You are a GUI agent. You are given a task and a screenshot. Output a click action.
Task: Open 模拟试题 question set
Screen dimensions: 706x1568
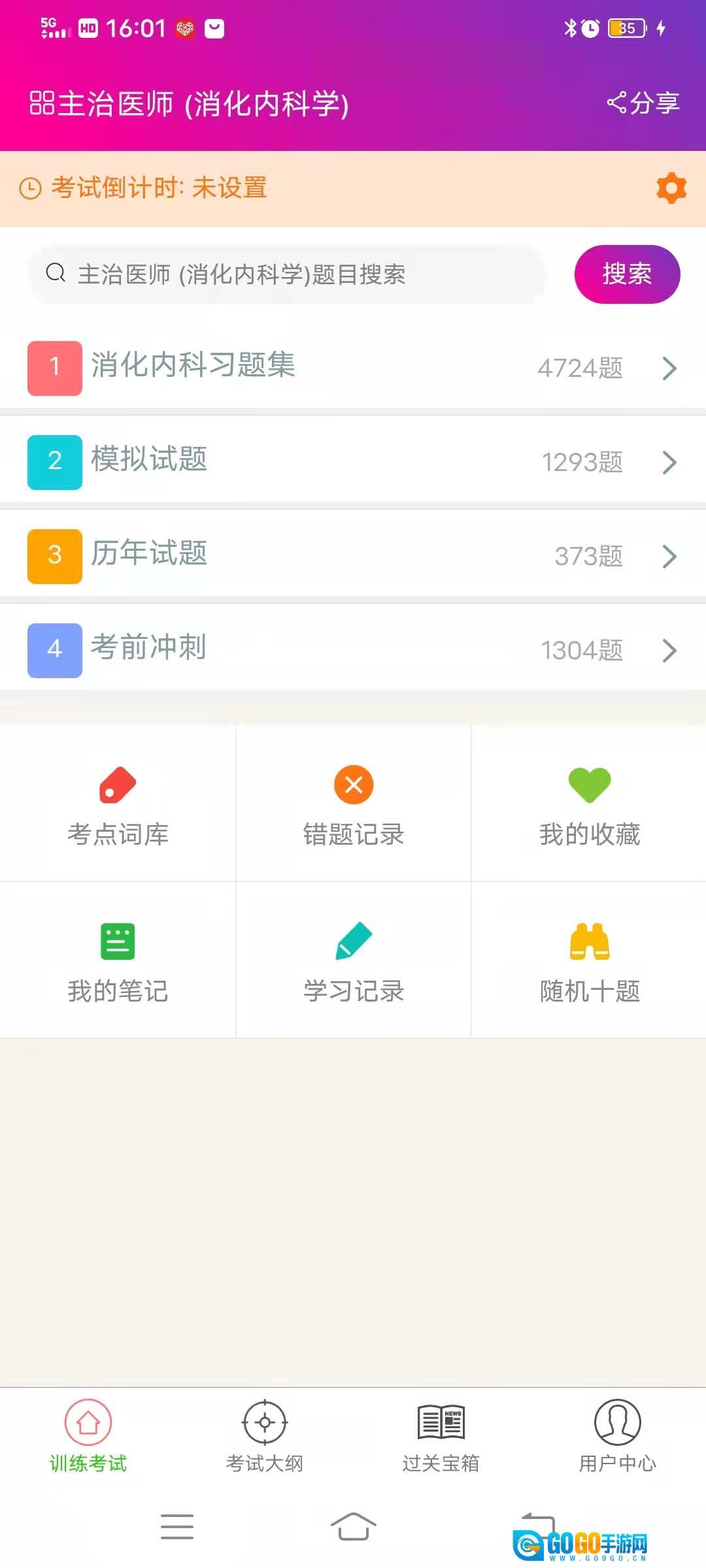point(353,462)
